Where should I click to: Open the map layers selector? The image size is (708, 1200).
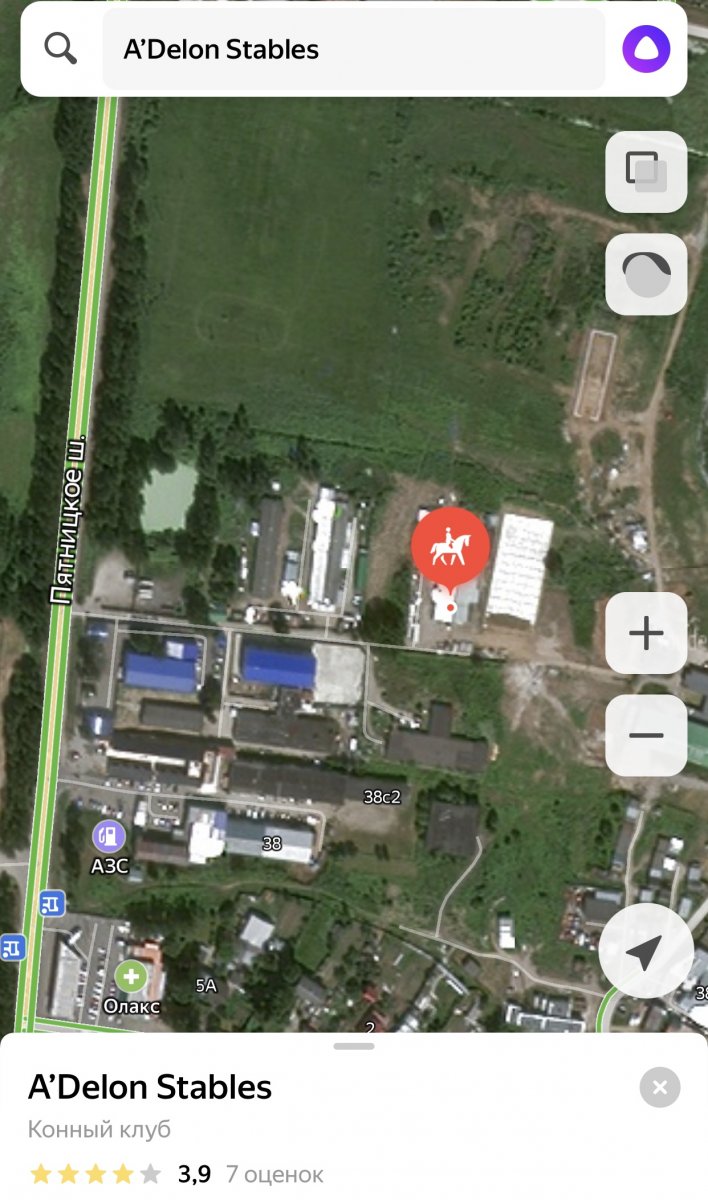coord(646,172)
